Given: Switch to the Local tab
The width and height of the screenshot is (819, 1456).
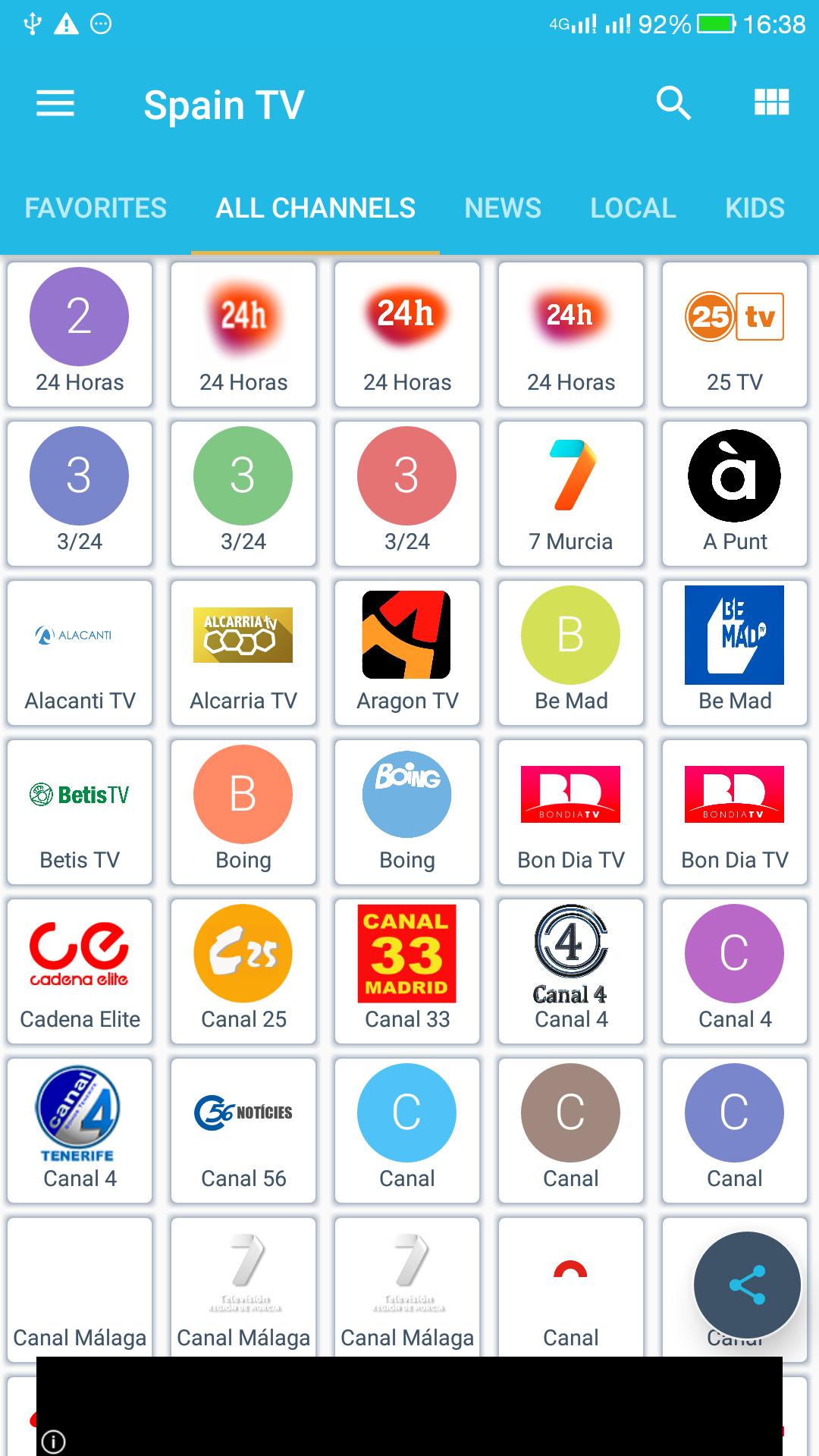Looking at the screenshot, I should 633,208.
